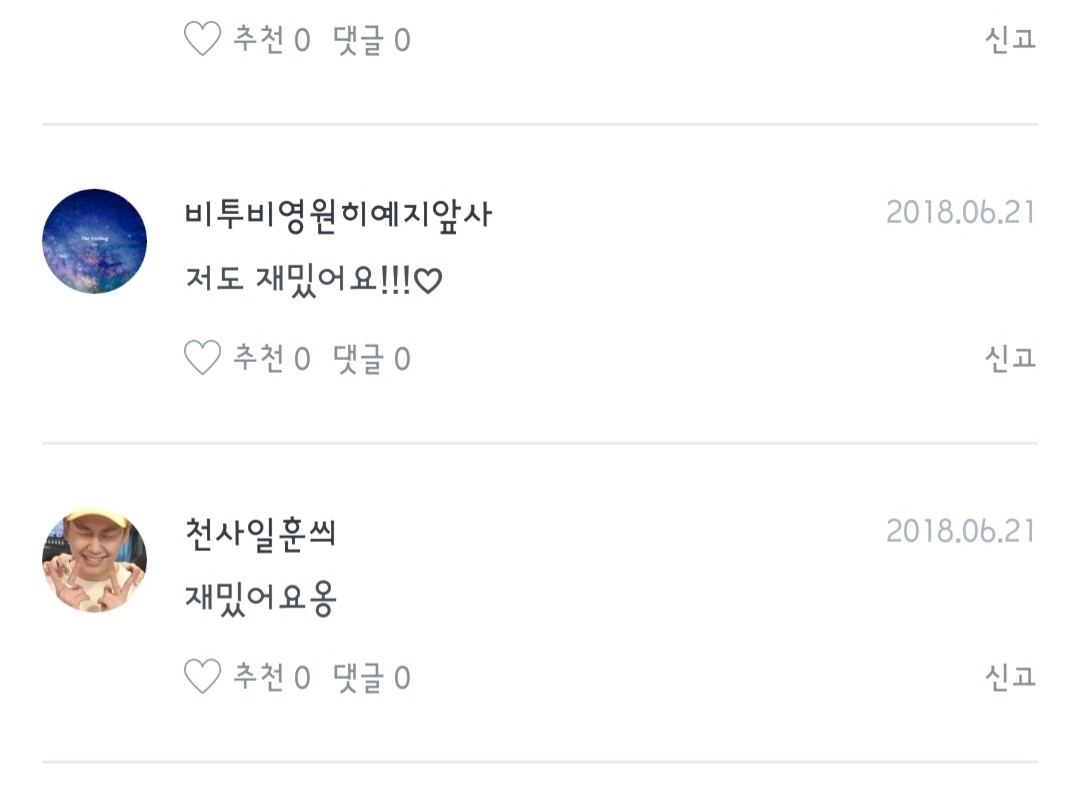Tap the username 천사일훈씌

(260, 533)
